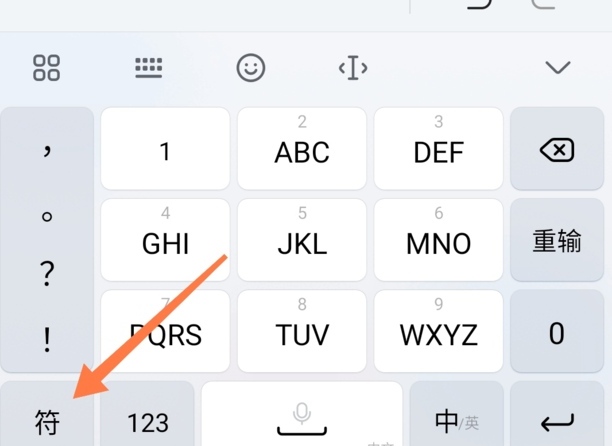This screenshot has height=446, width=612.
Task: Tap the ABC key
Action: pos(302,149)
